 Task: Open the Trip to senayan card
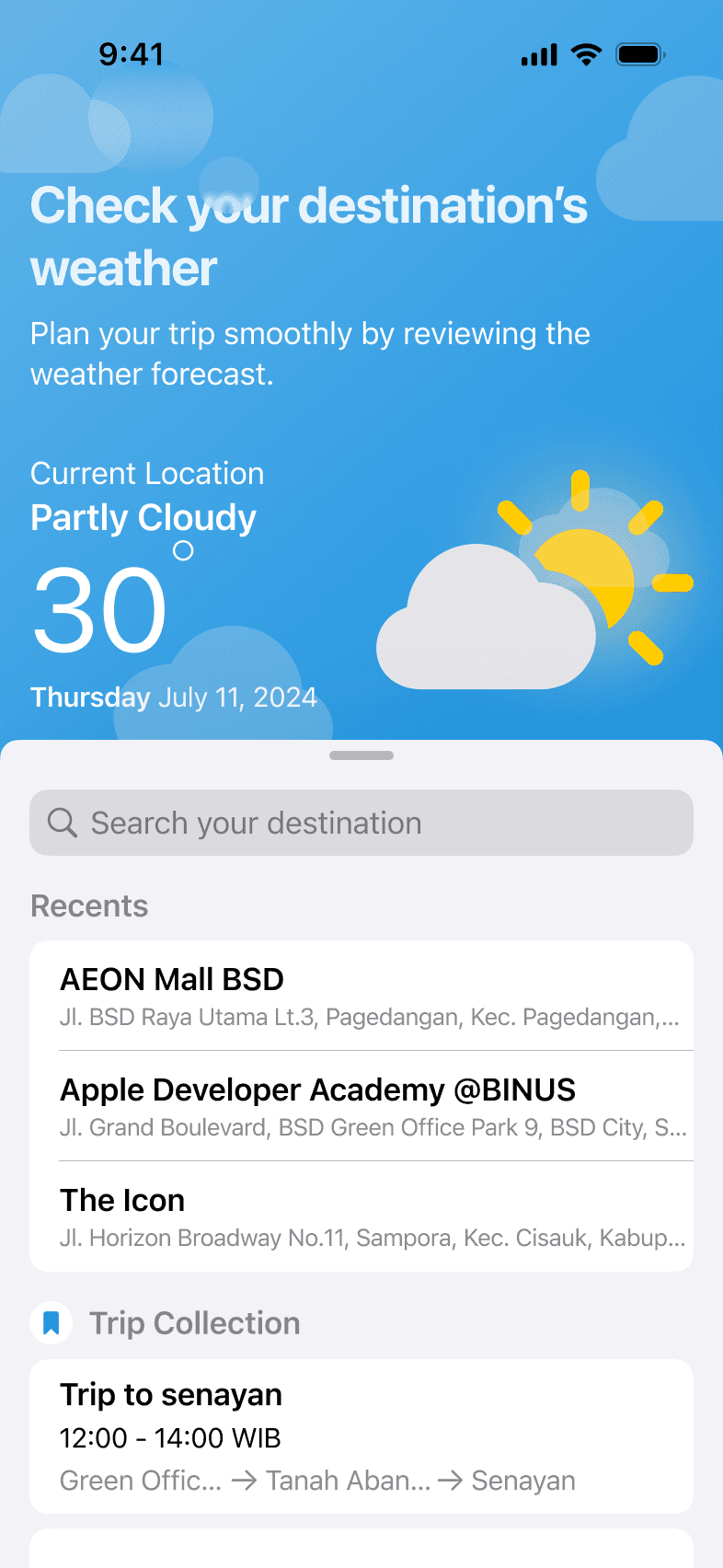(361, 1435)
